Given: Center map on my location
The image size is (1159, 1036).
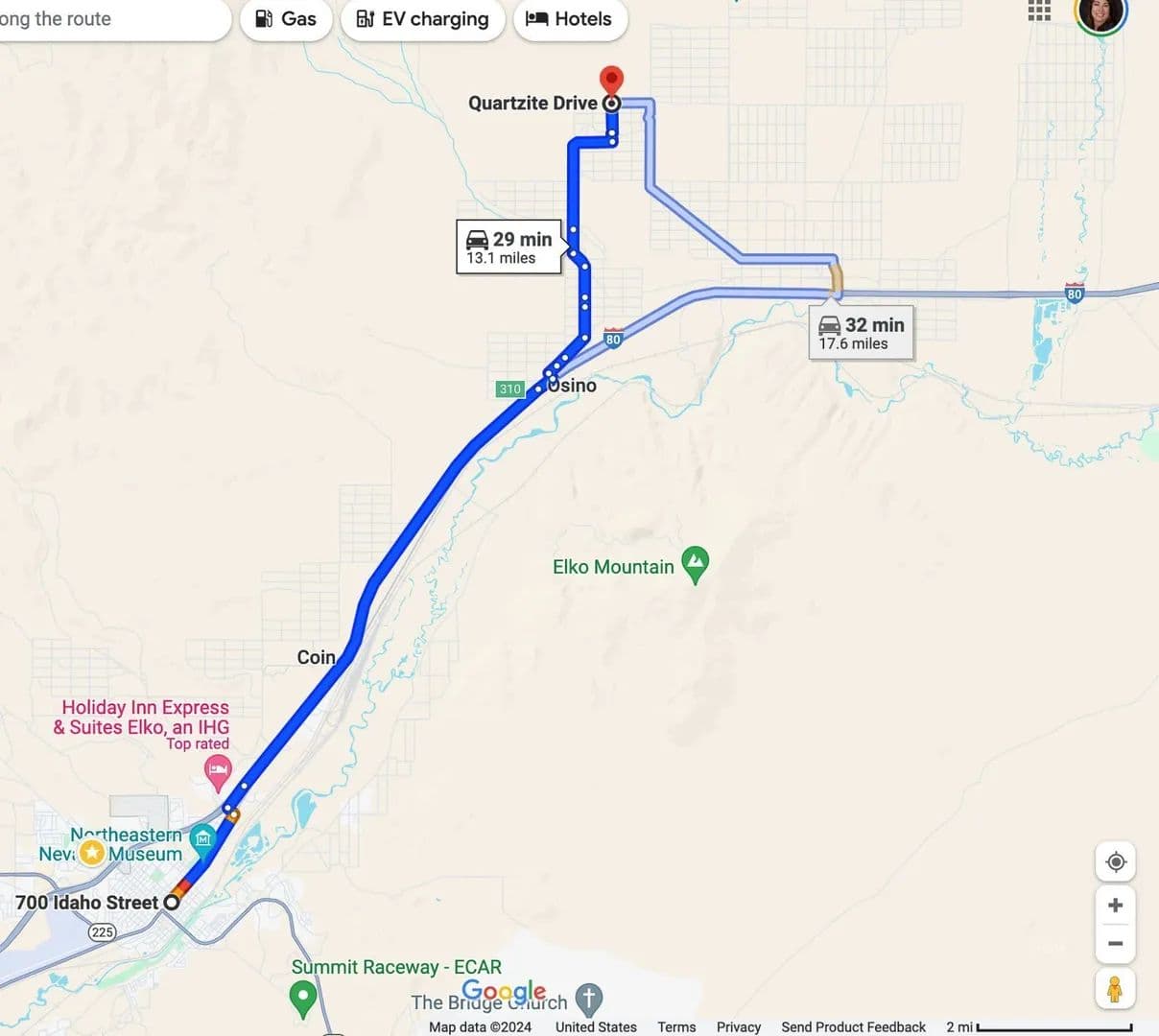Looking at the screenshot, I should point(1115,861).
